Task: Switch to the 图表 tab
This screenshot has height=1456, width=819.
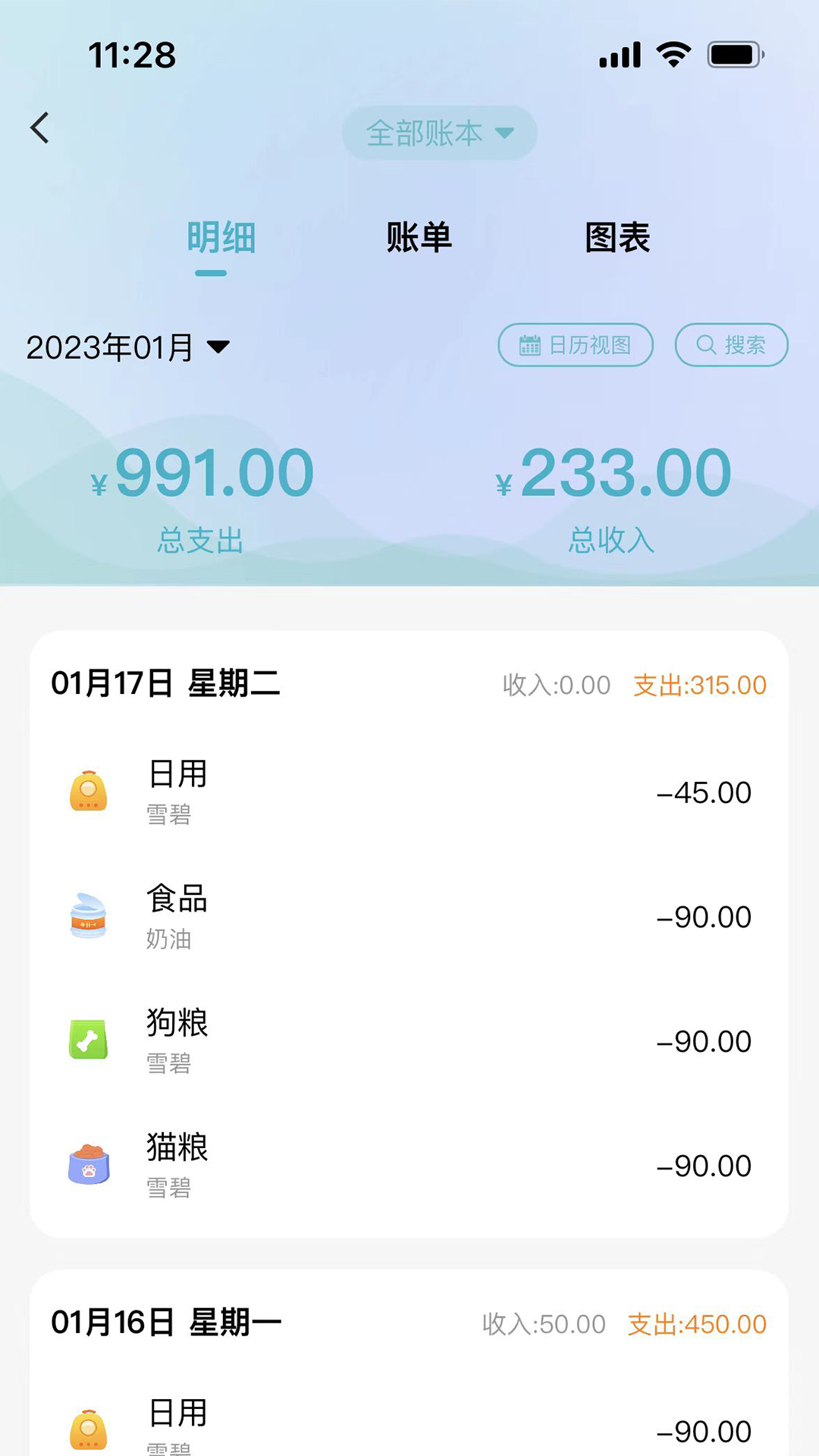Action: 617,237
